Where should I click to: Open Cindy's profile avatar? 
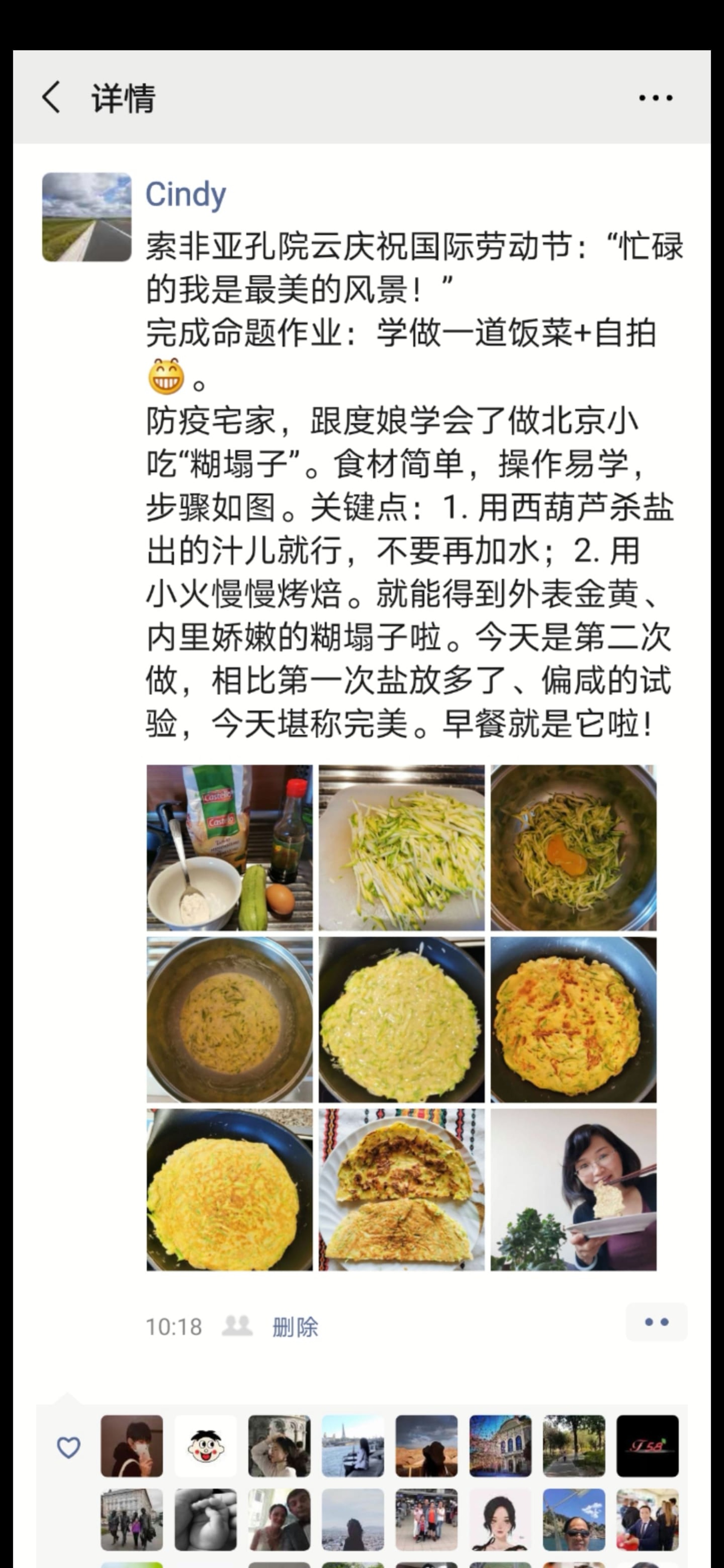(x=86, y=217)
